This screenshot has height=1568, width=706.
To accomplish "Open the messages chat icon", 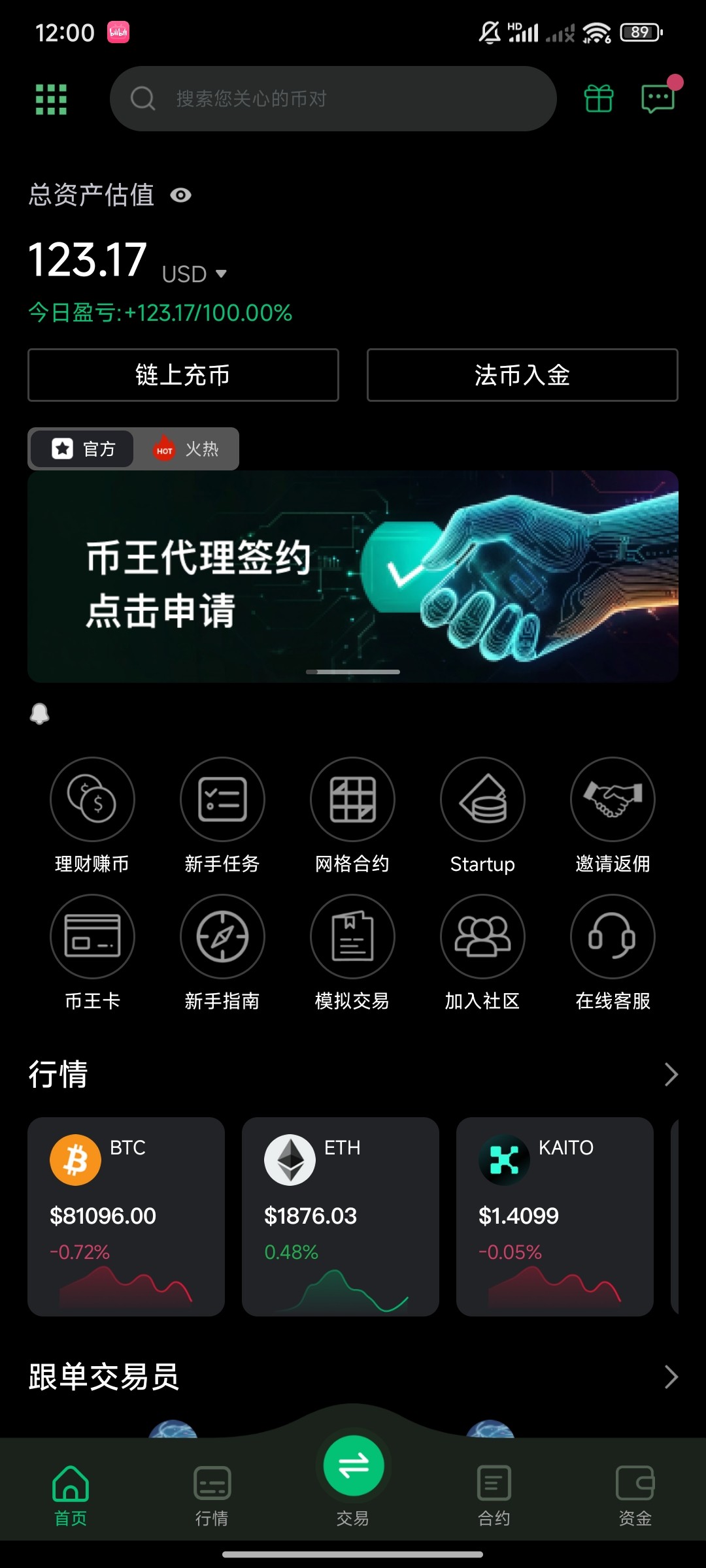I will pyautogui.click(x=658, y=98).
